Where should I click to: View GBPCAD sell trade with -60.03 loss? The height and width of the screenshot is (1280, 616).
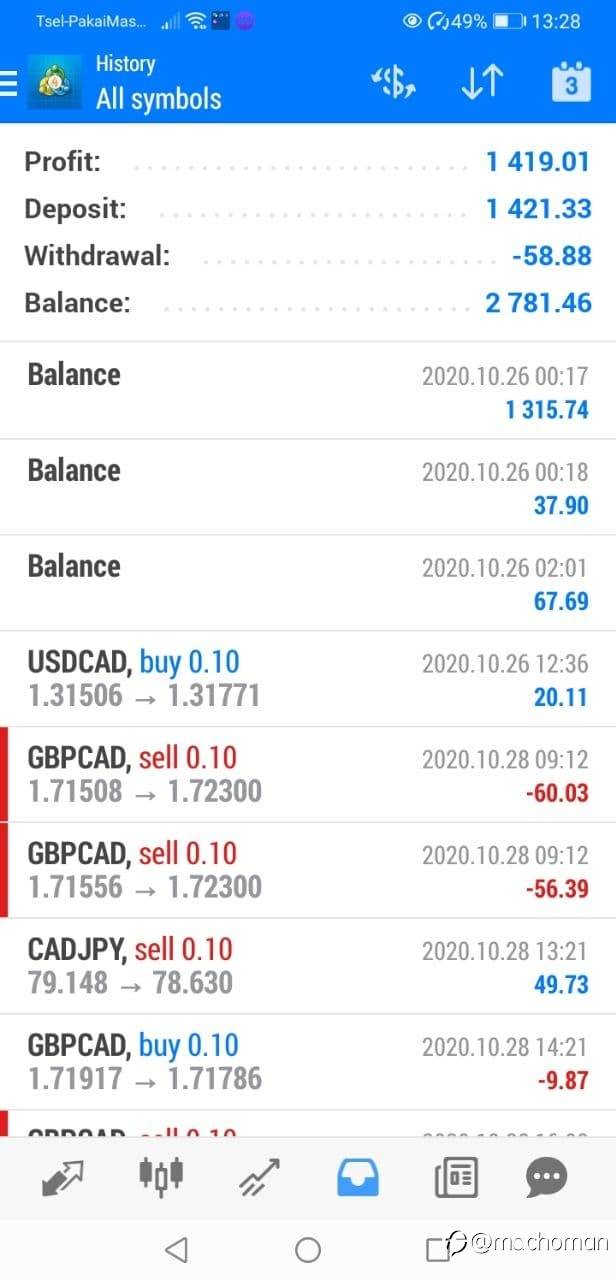coord(308,775)
